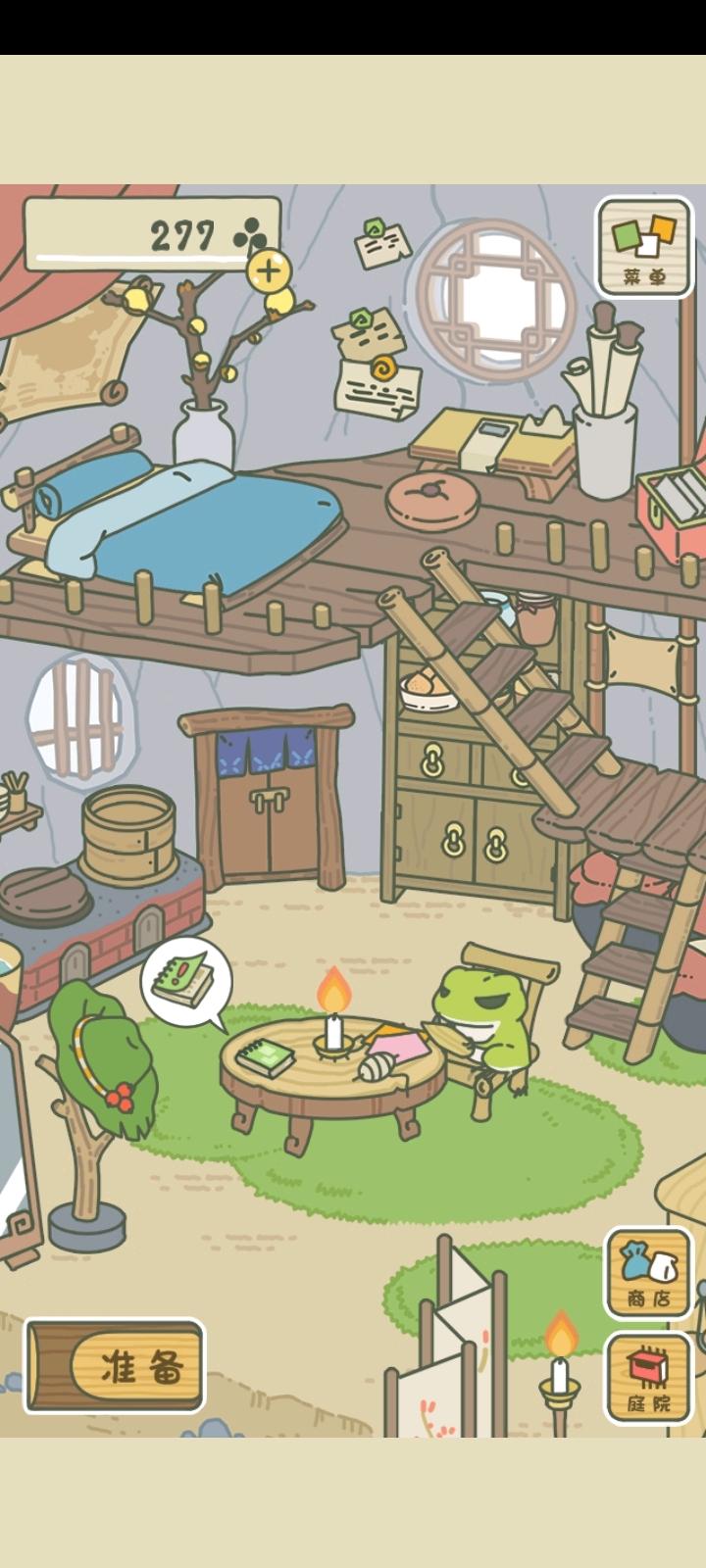
Task: Open the 准备 preparation screen
Action: pyautogui.click(x=115, y=1365)
